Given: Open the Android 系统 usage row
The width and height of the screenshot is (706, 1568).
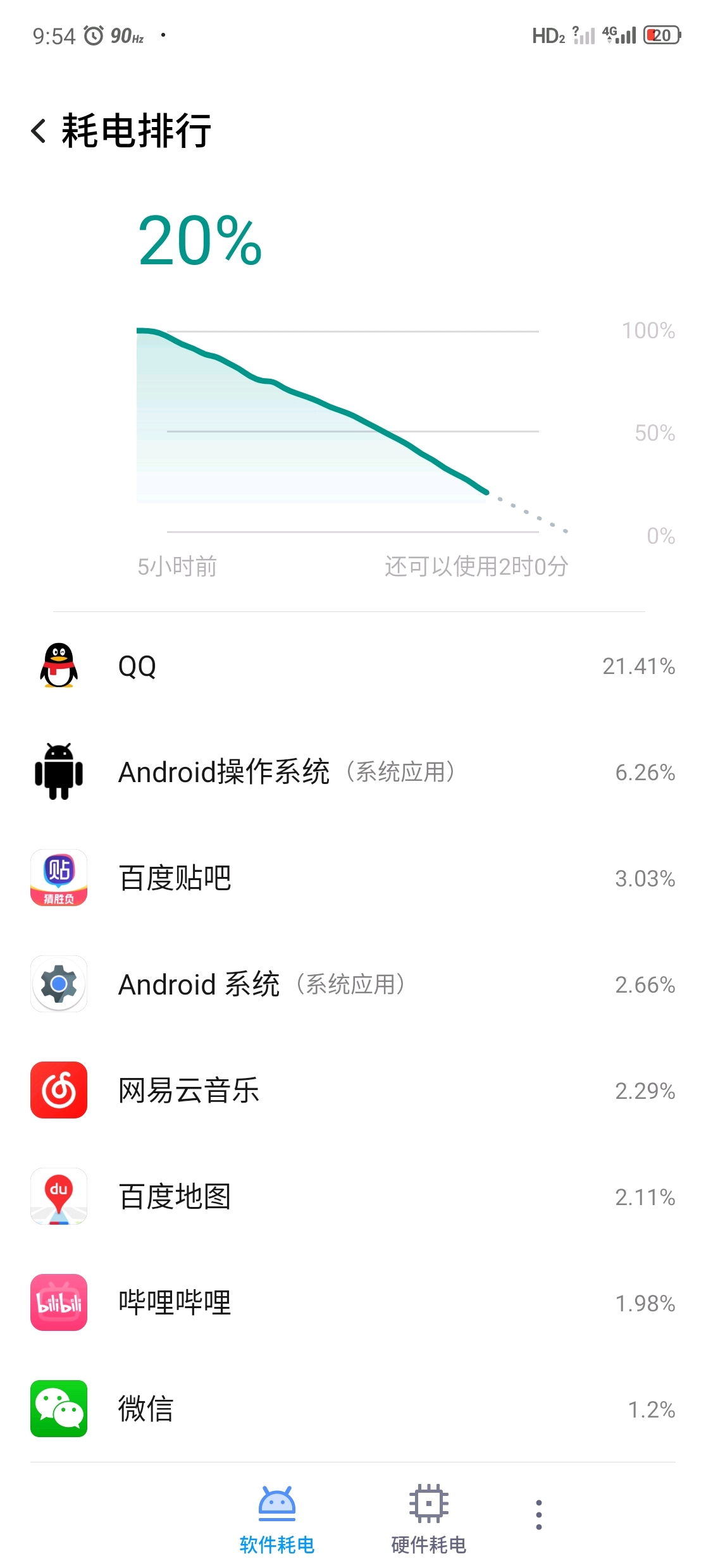Looking at the screenshot, I should point(353,985).
